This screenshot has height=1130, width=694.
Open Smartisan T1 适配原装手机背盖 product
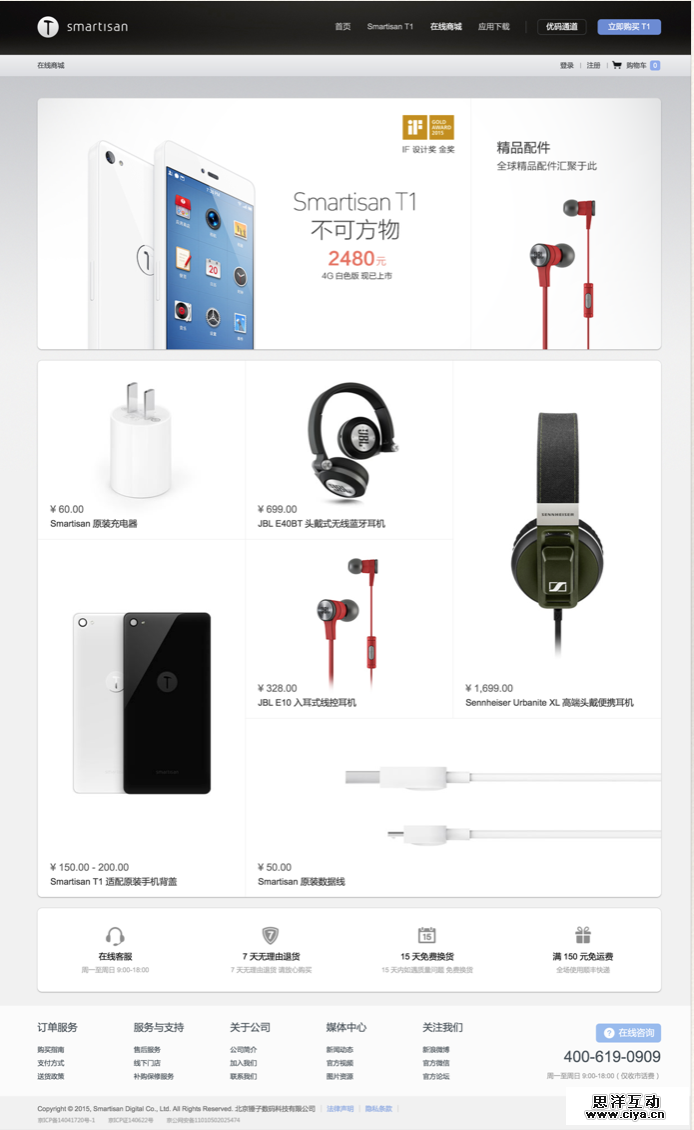click(x=141, y=716)
